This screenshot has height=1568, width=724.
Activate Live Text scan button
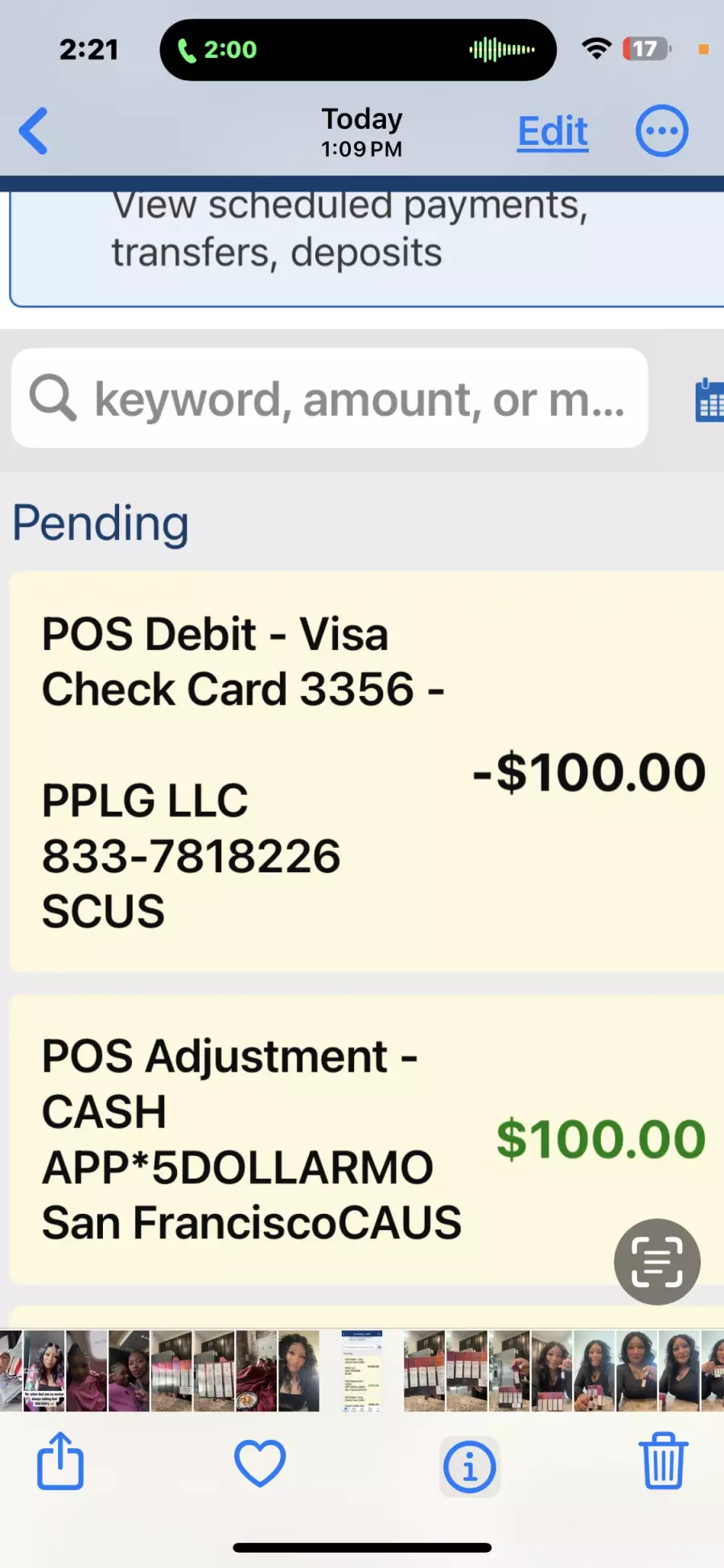pos(657,1261)
